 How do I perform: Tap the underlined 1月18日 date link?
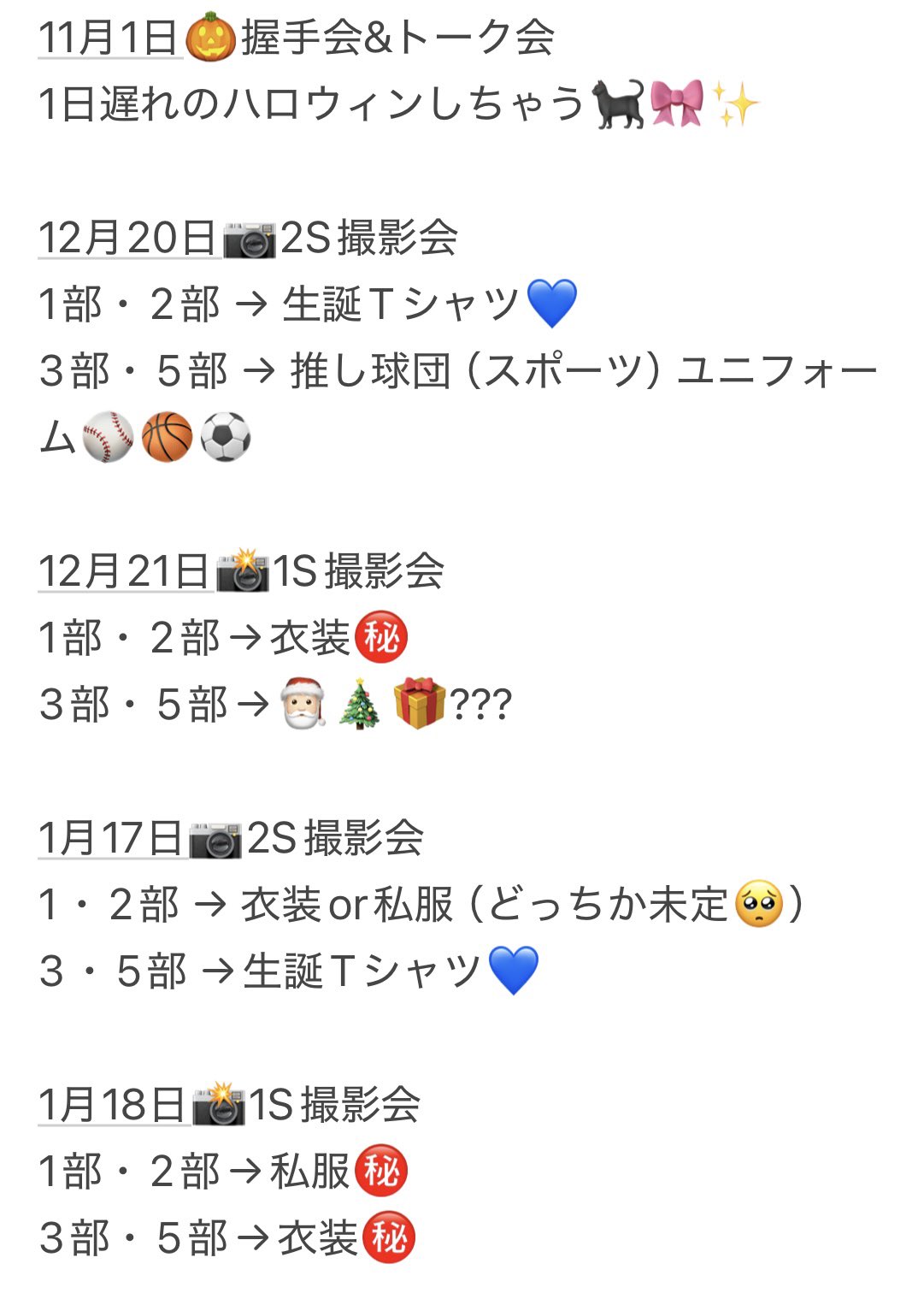[112, 1105]
